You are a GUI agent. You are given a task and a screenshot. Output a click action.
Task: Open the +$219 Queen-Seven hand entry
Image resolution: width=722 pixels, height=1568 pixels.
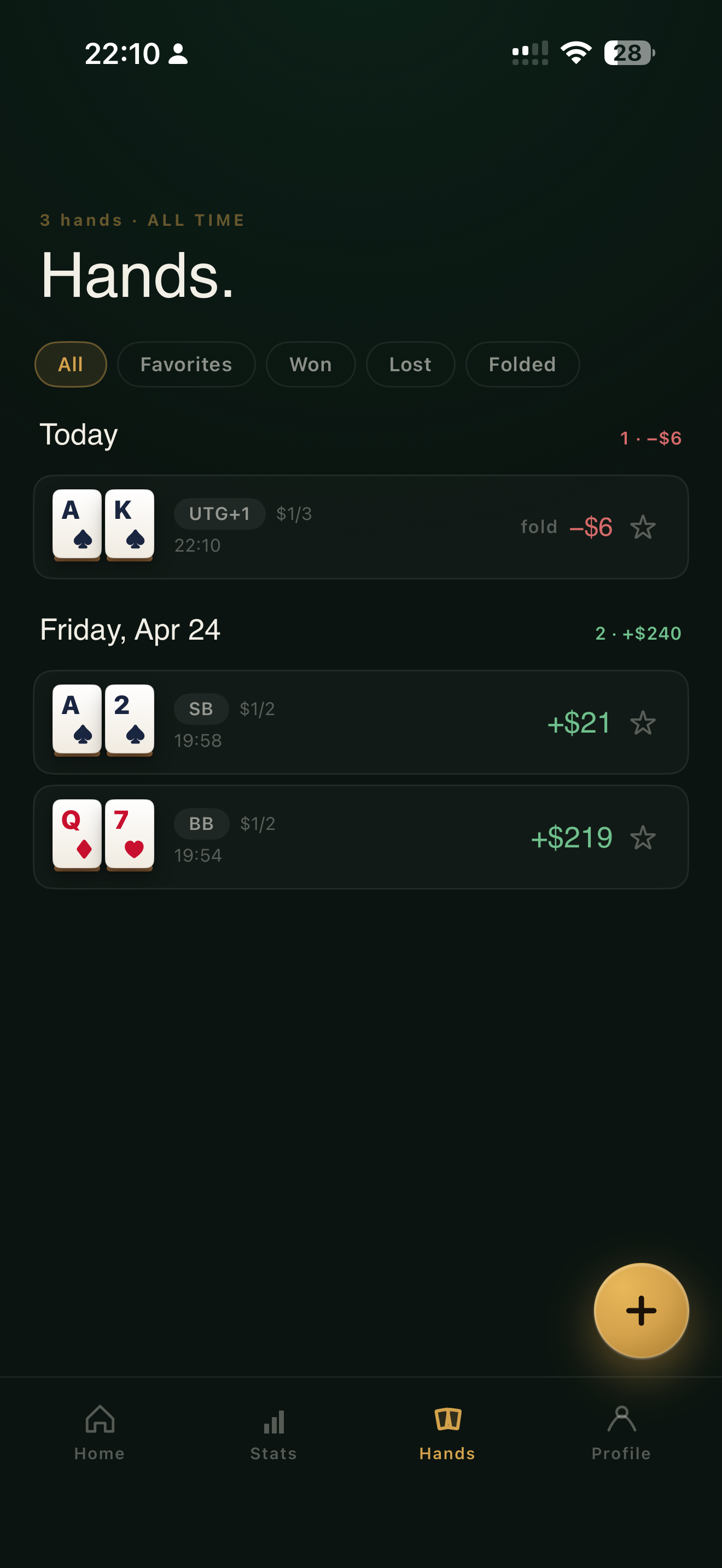(361, 837)
